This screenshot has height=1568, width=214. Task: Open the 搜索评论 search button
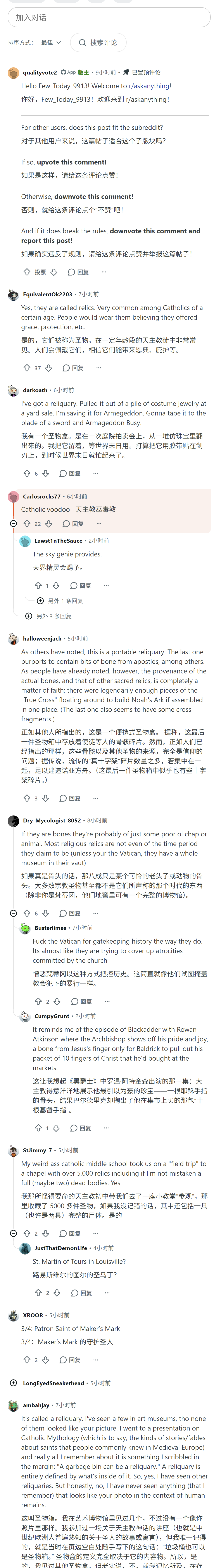click(x=98, y=43)
